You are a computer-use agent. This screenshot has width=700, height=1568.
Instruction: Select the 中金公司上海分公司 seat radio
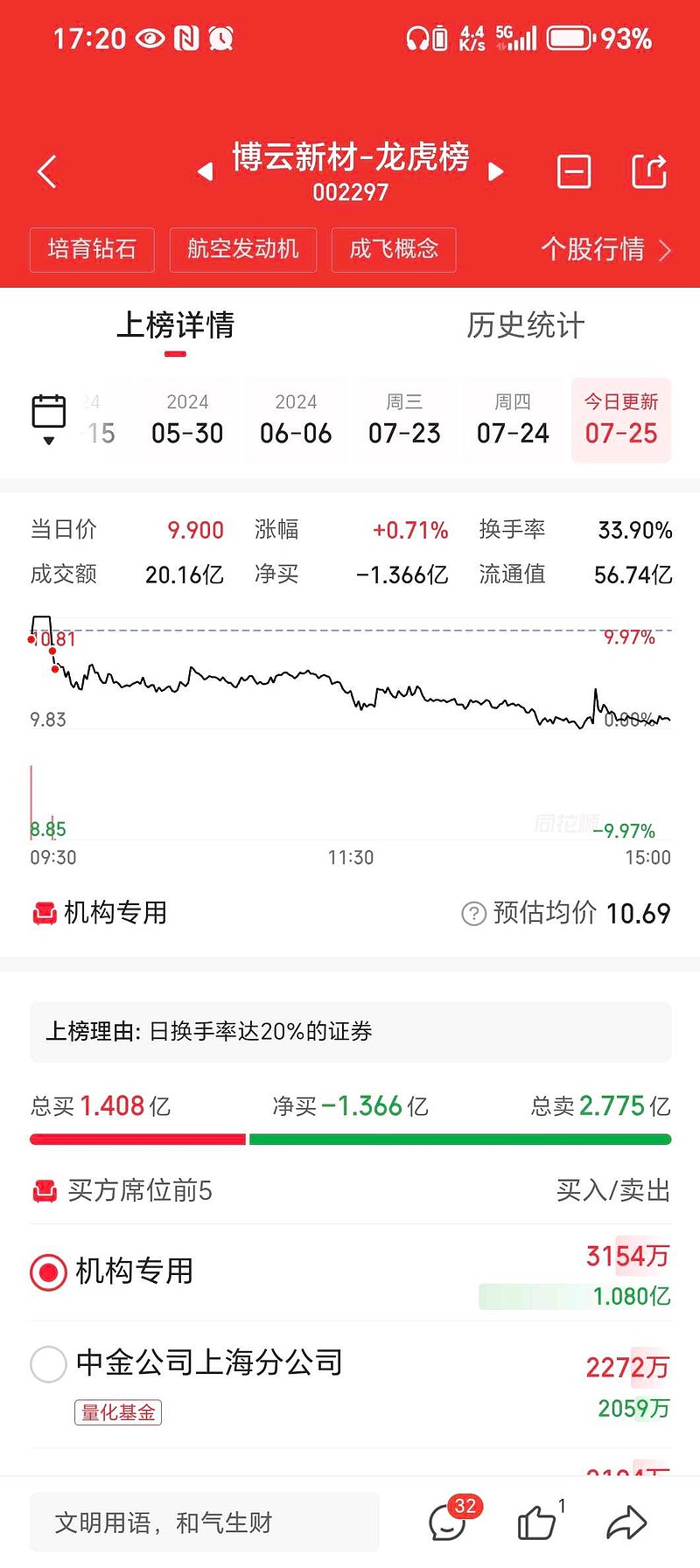coord(48,1363)
